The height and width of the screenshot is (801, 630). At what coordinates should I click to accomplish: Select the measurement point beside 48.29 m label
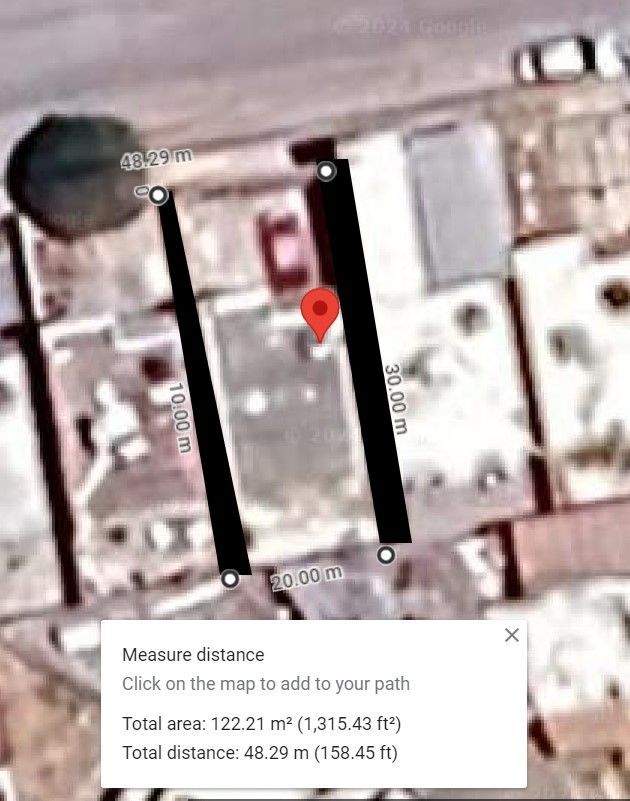coord(158,195)
